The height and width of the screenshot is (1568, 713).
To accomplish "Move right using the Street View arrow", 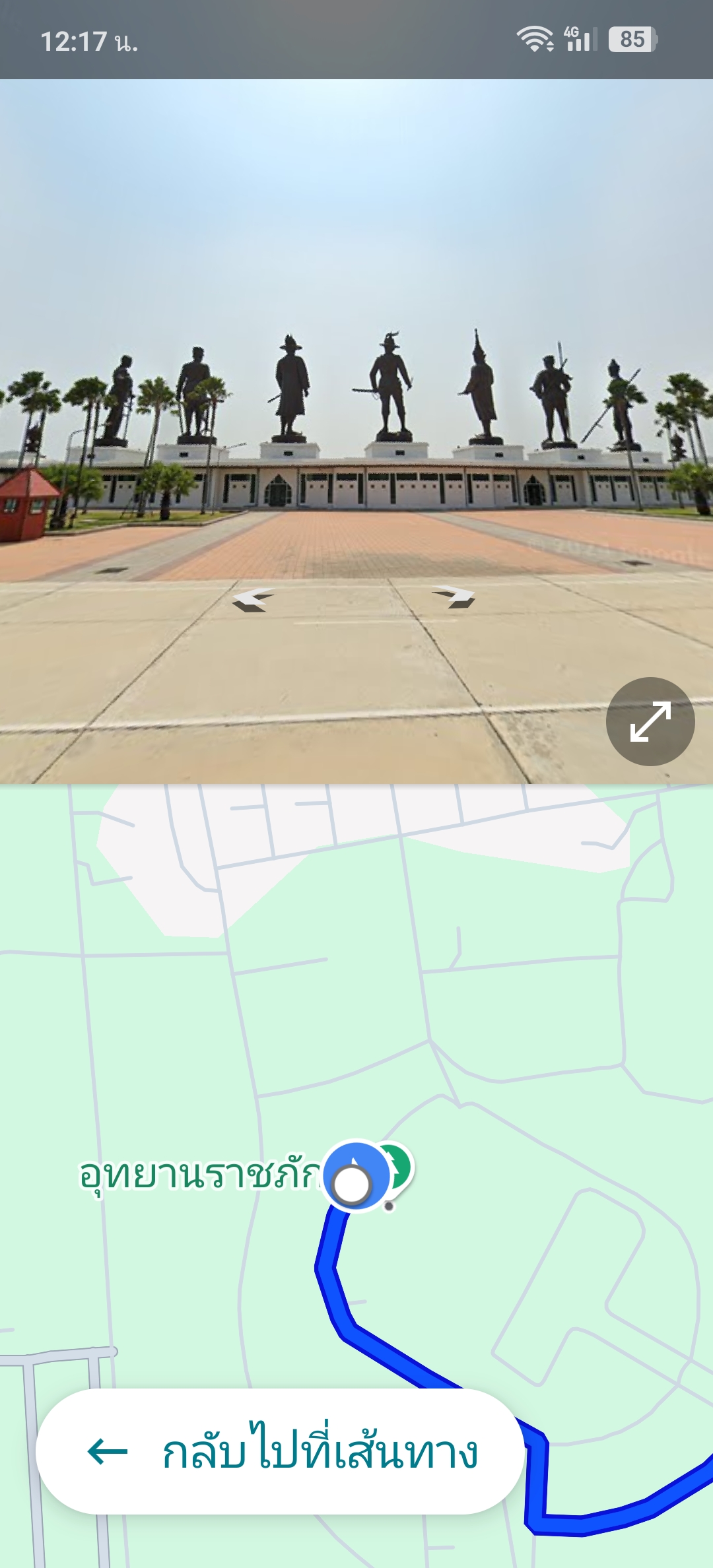I will [454, 596].
